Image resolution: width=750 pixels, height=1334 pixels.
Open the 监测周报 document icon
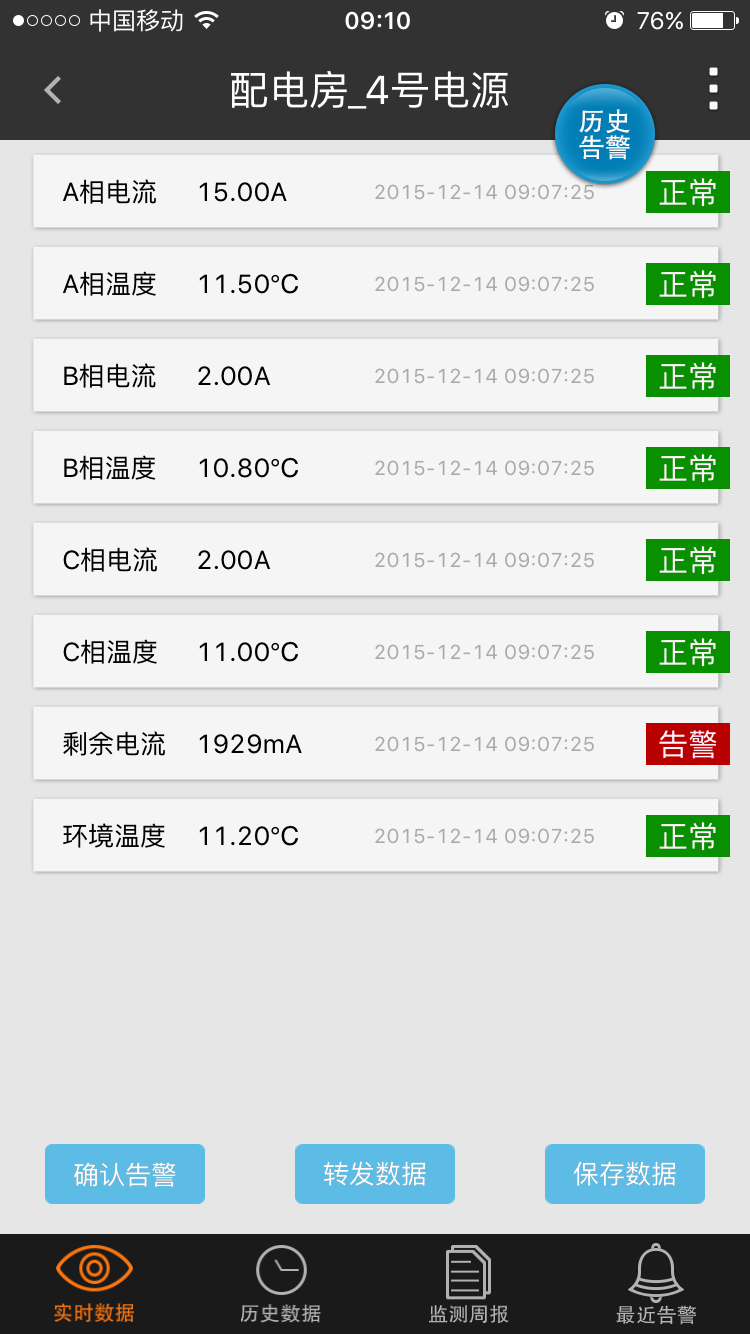pyautogui.click(x=467, y=1268)
